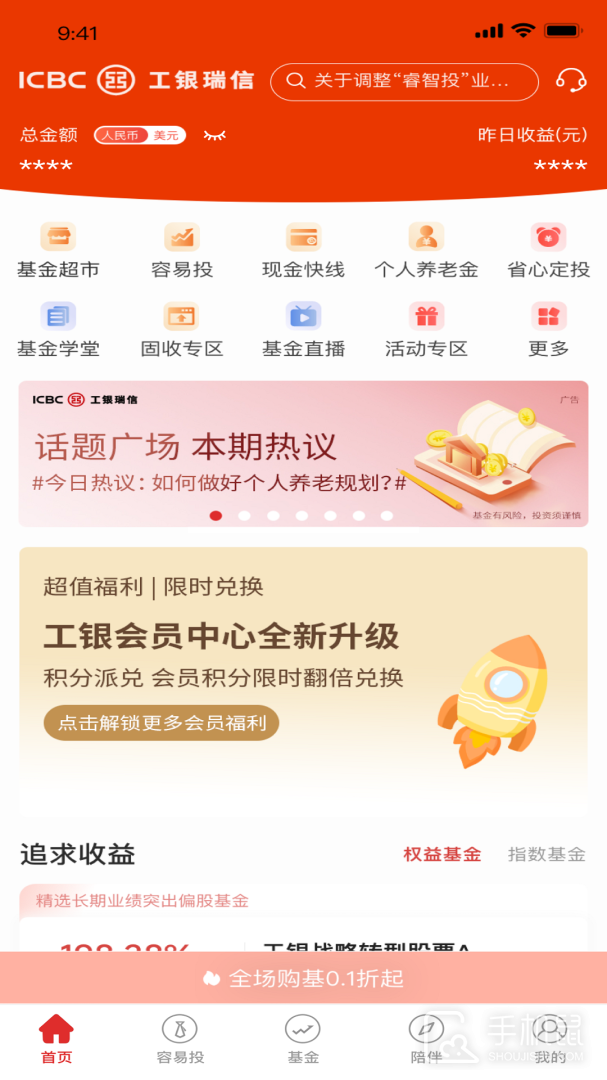This screenshot has width=607, height=1080.
Task: Open 基金超市
Action: (58, 251)
